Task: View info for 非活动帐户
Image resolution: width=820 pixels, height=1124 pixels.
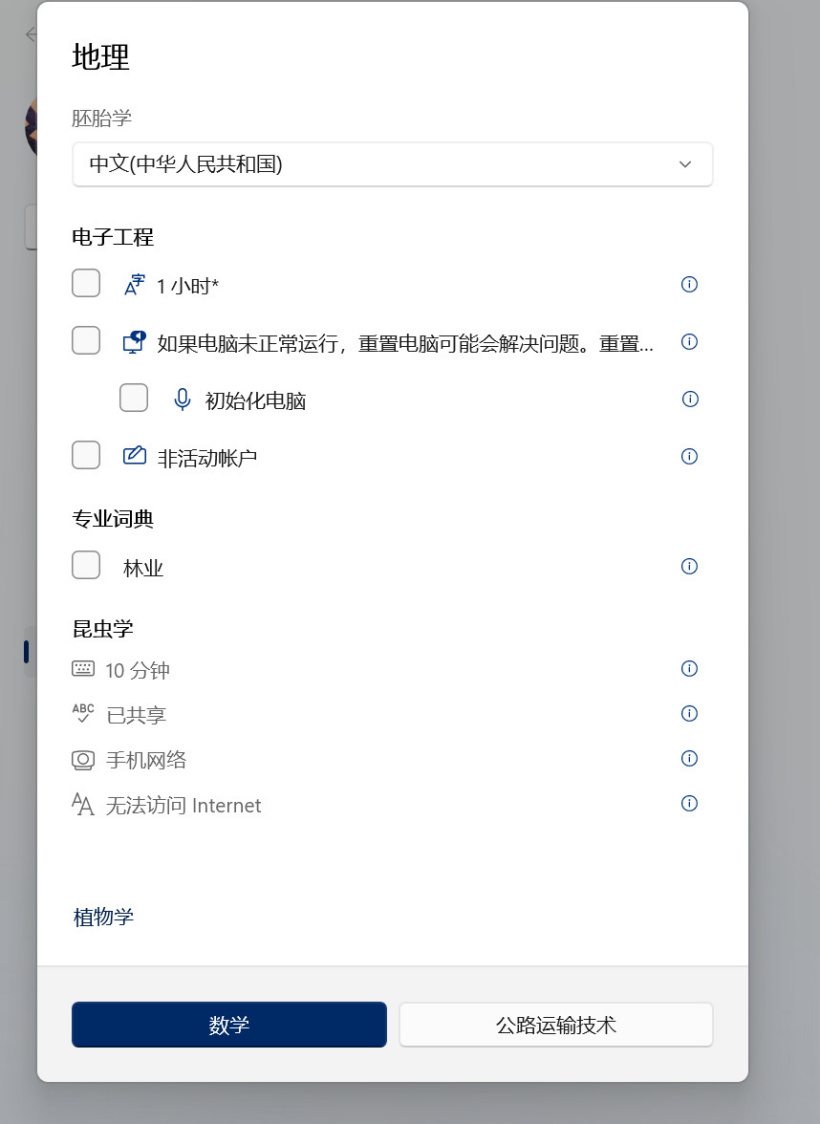Action: (689, 456)
